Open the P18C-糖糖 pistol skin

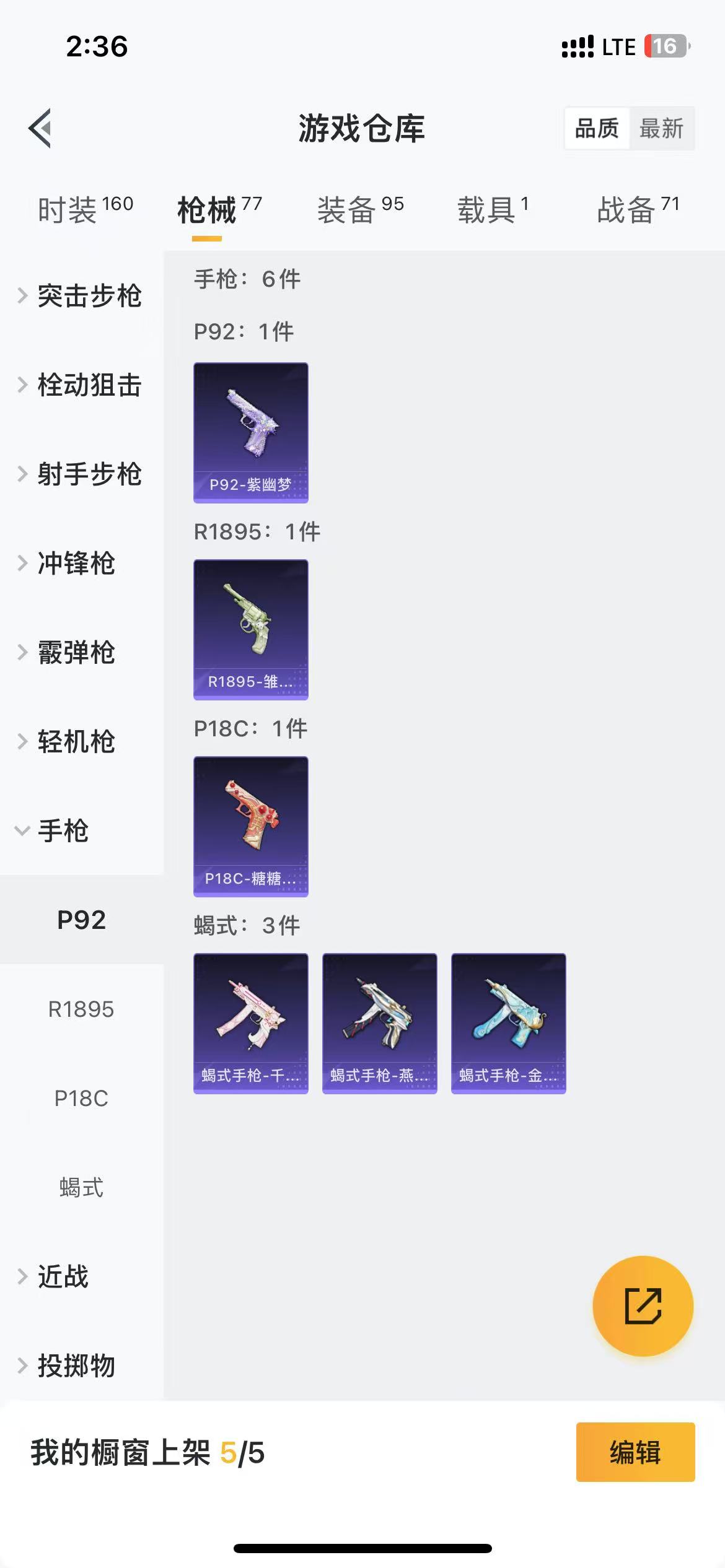(x=251, y=826)
